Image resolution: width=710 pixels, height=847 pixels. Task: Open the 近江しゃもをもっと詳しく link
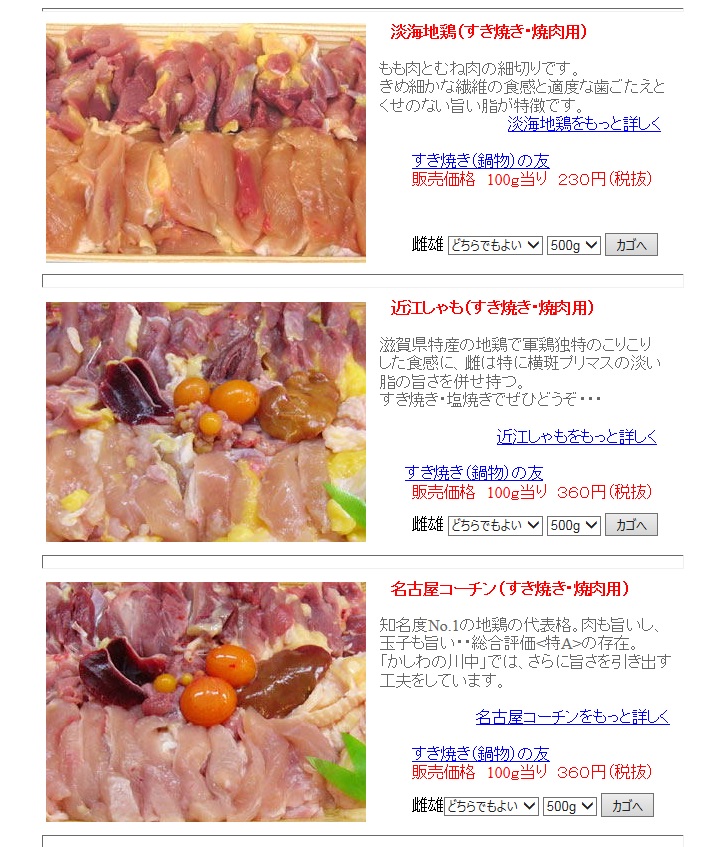point(577,437)
